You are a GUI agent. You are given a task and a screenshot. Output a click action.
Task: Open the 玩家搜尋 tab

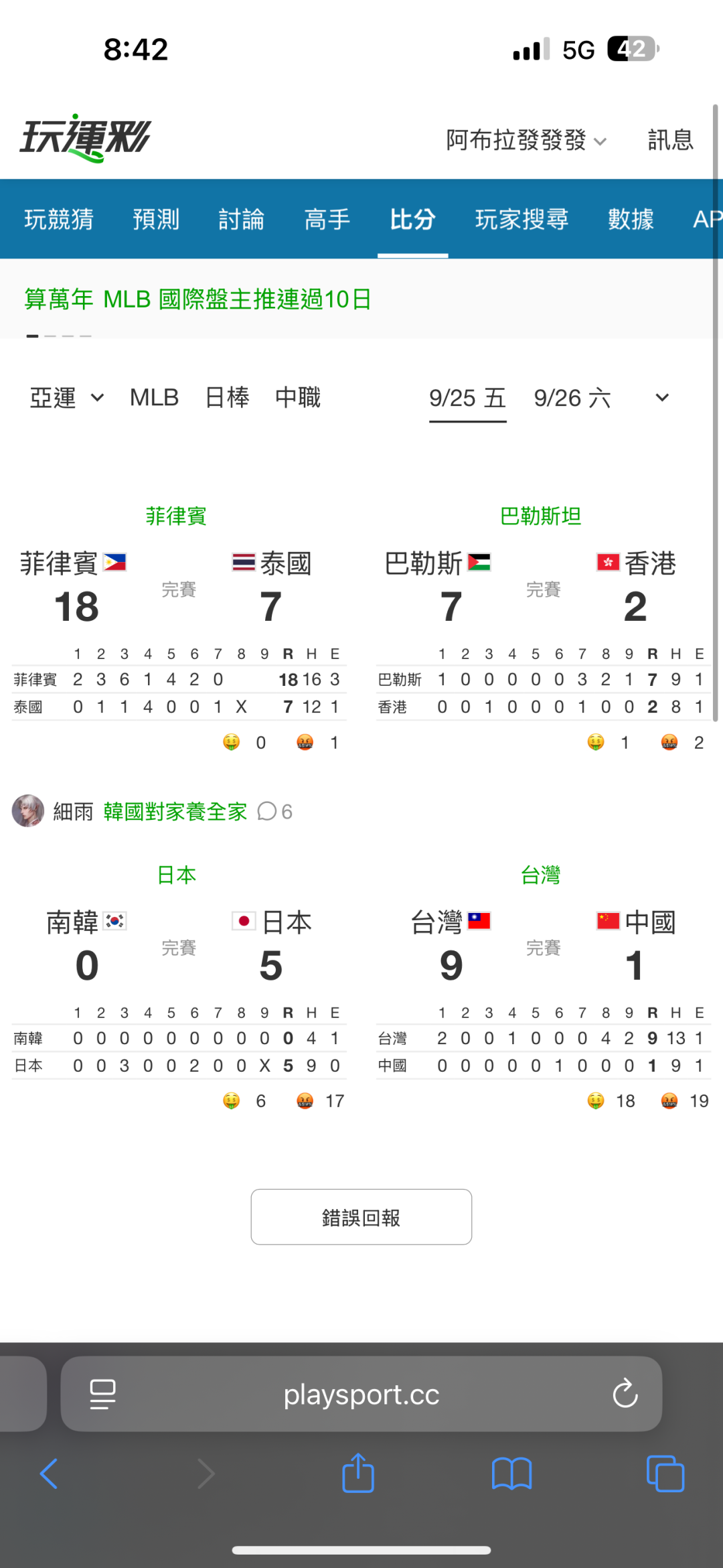click(x=522, y=219)
